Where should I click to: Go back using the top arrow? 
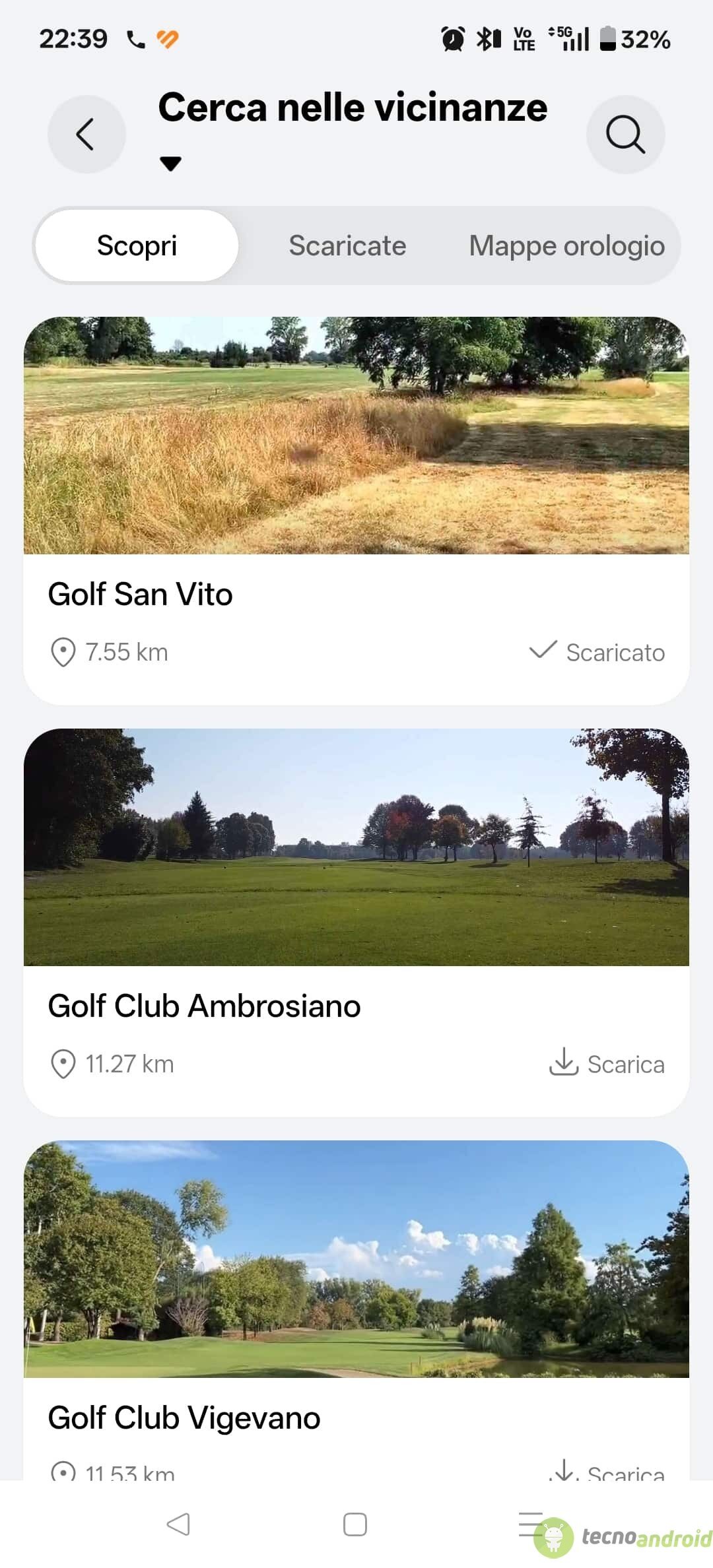(x=86, y=135)
